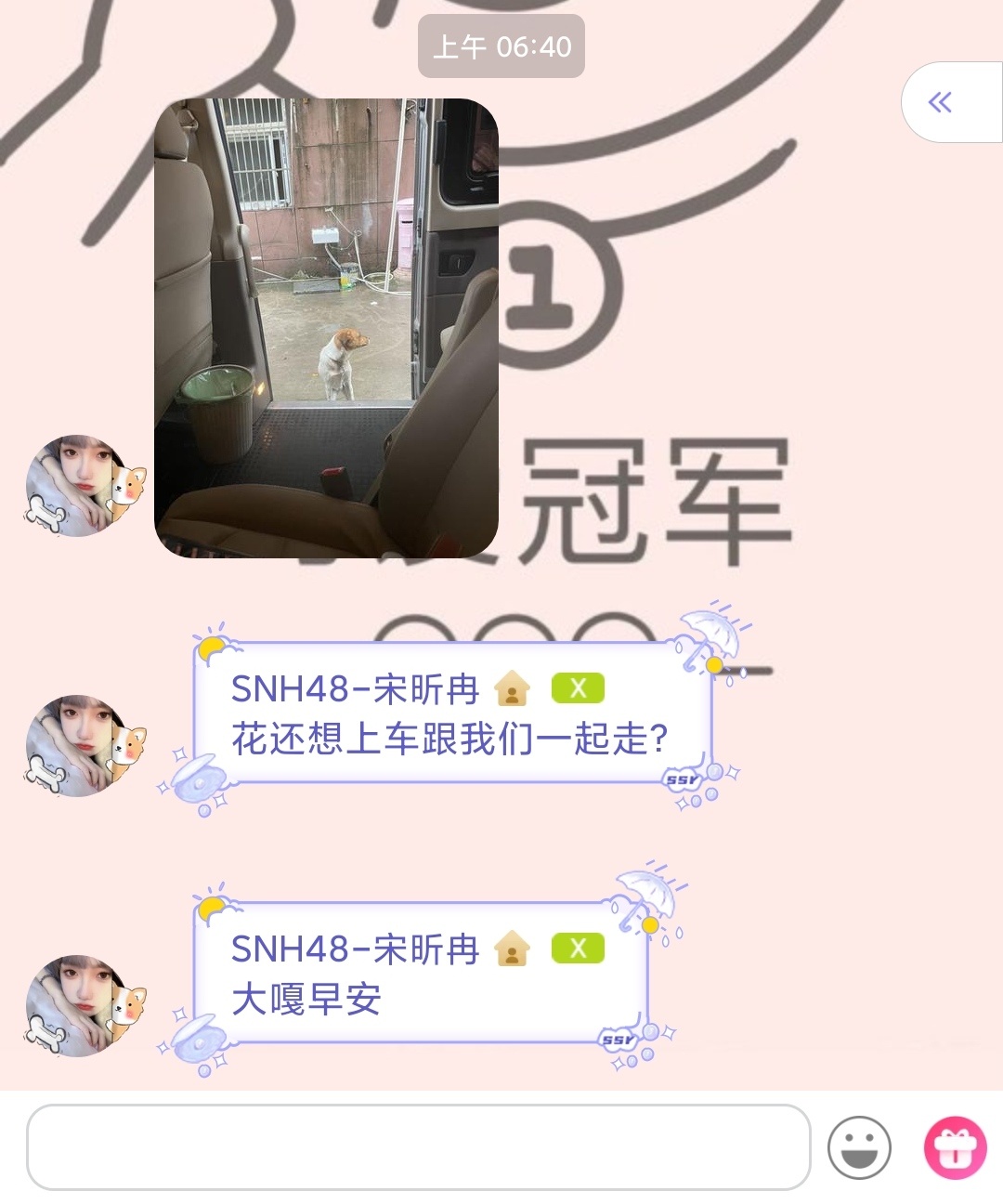Viewport: 1003px width, 1204px height.
Task: Open sender avatar beside the dog photo
Action: [x=79, y=486]
